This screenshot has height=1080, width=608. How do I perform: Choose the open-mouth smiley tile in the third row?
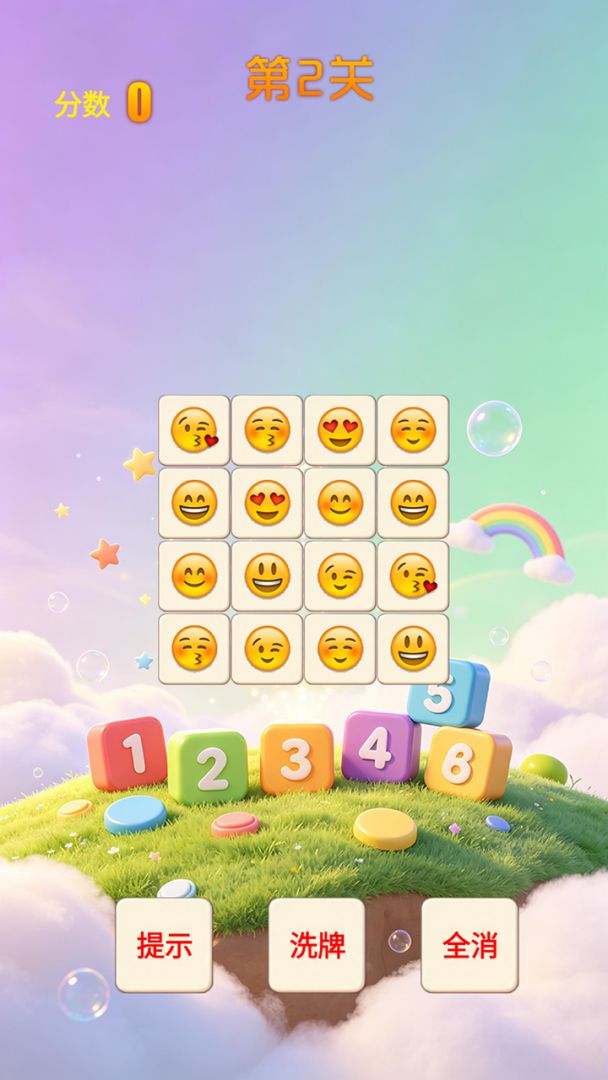[267, 576]
